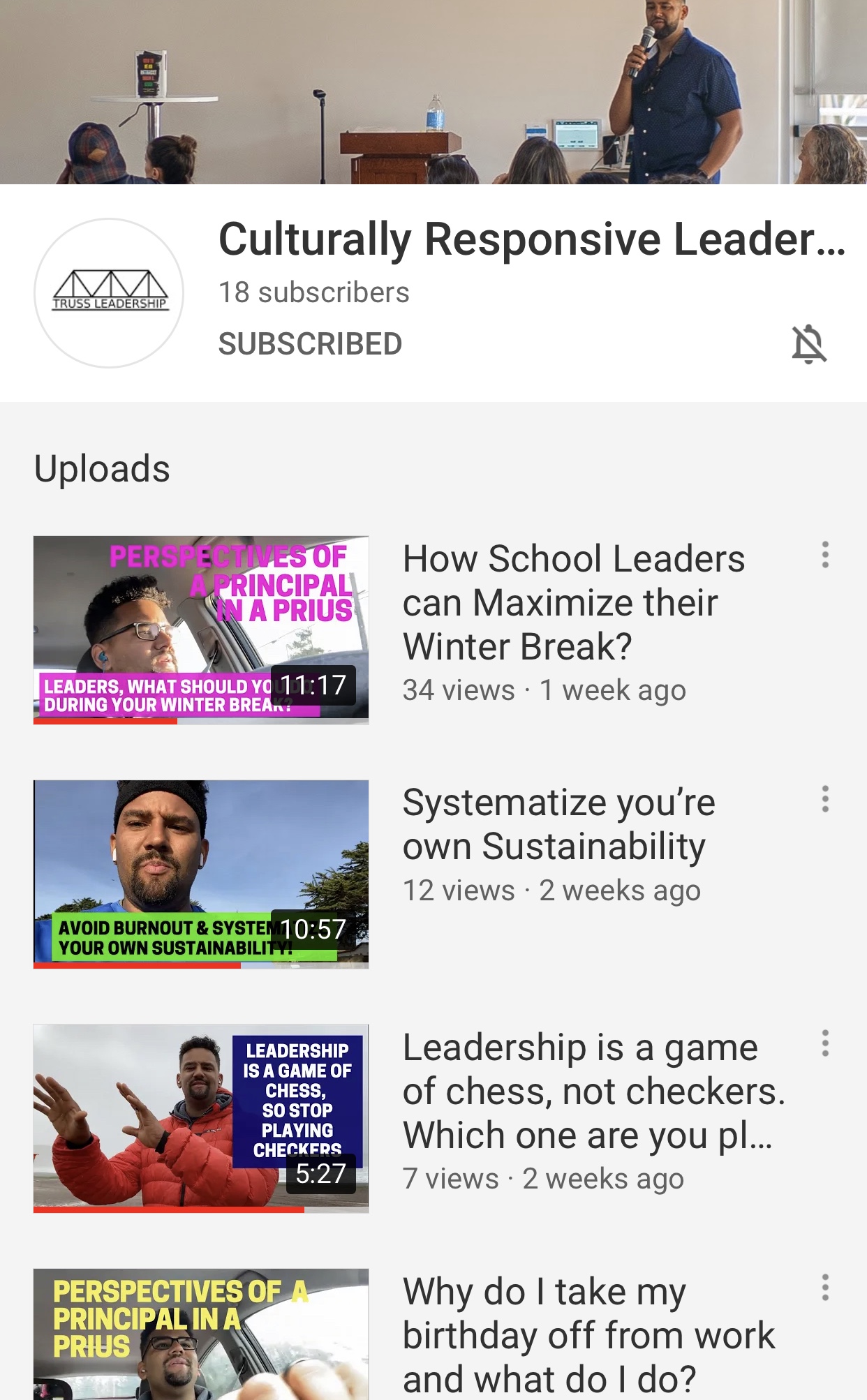Open options for How School Leaders video

point(825,555)
